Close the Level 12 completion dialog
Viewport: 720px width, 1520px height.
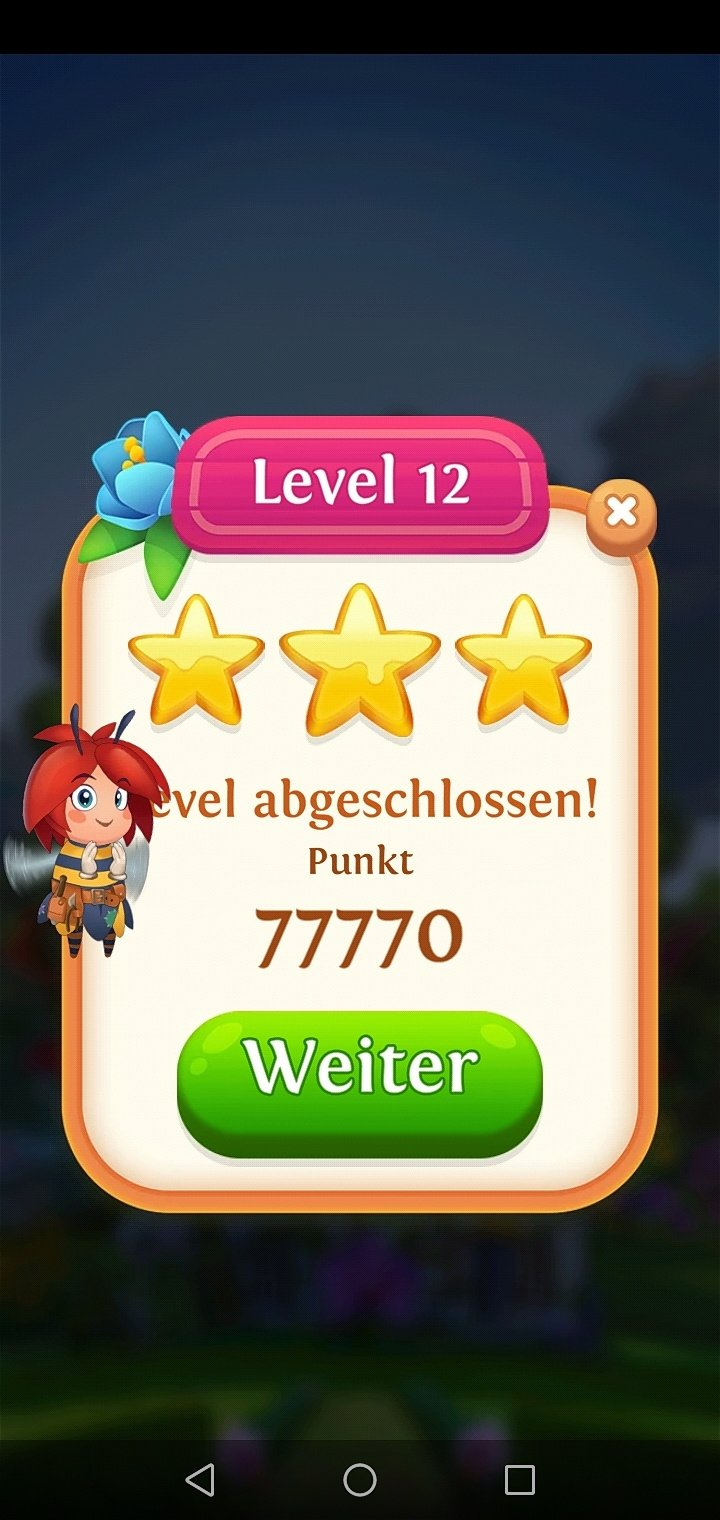pos(621,513)
